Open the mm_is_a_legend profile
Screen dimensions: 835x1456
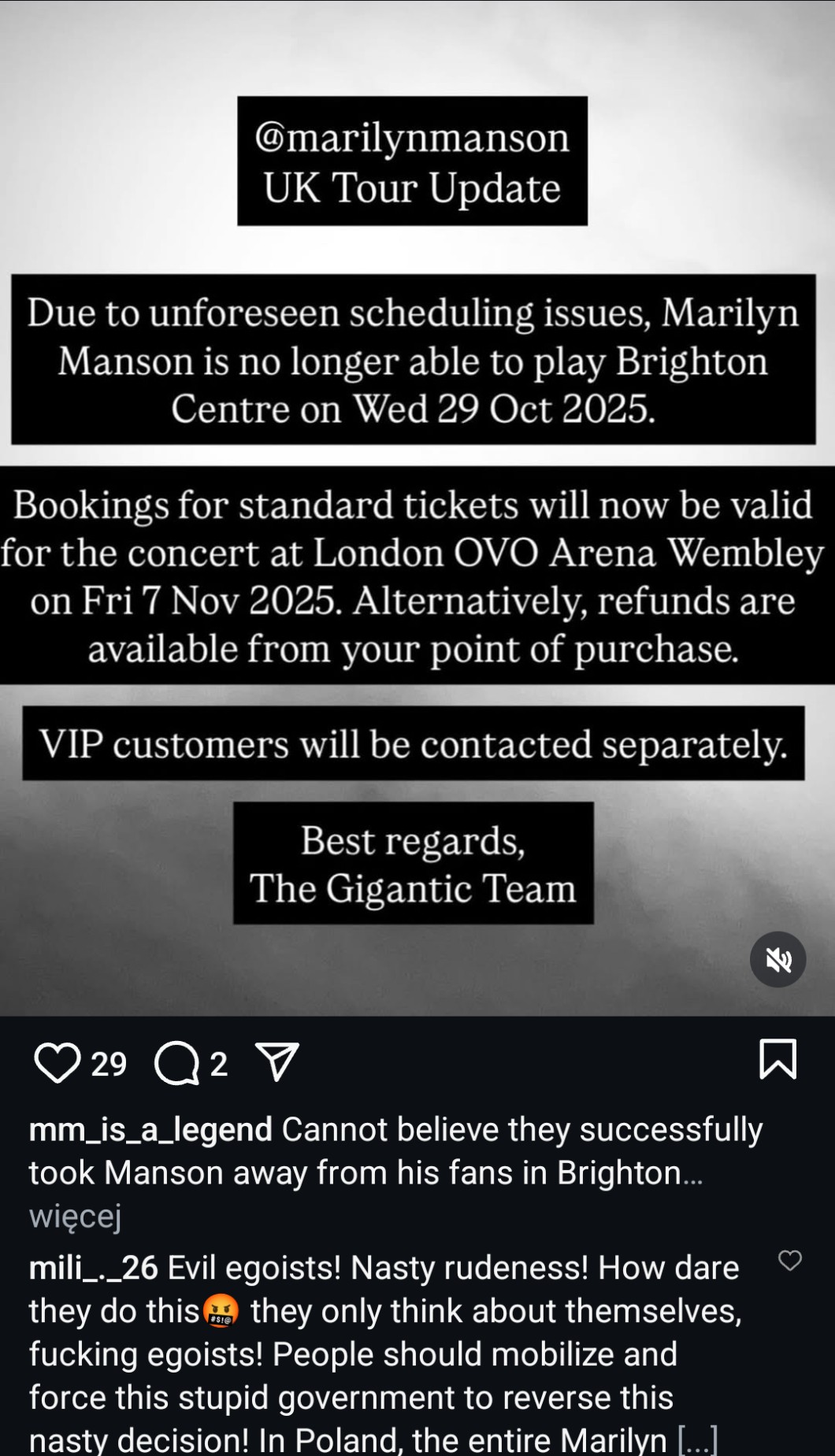(150, 1129)
